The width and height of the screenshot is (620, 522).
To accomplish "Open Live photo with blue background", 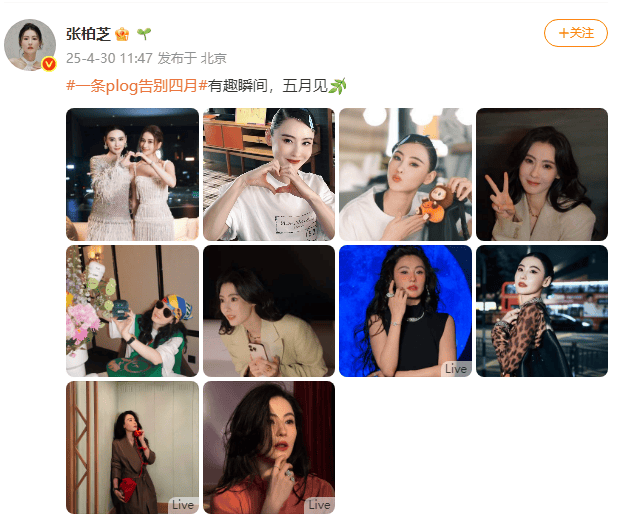I will (x=405, y=311).
